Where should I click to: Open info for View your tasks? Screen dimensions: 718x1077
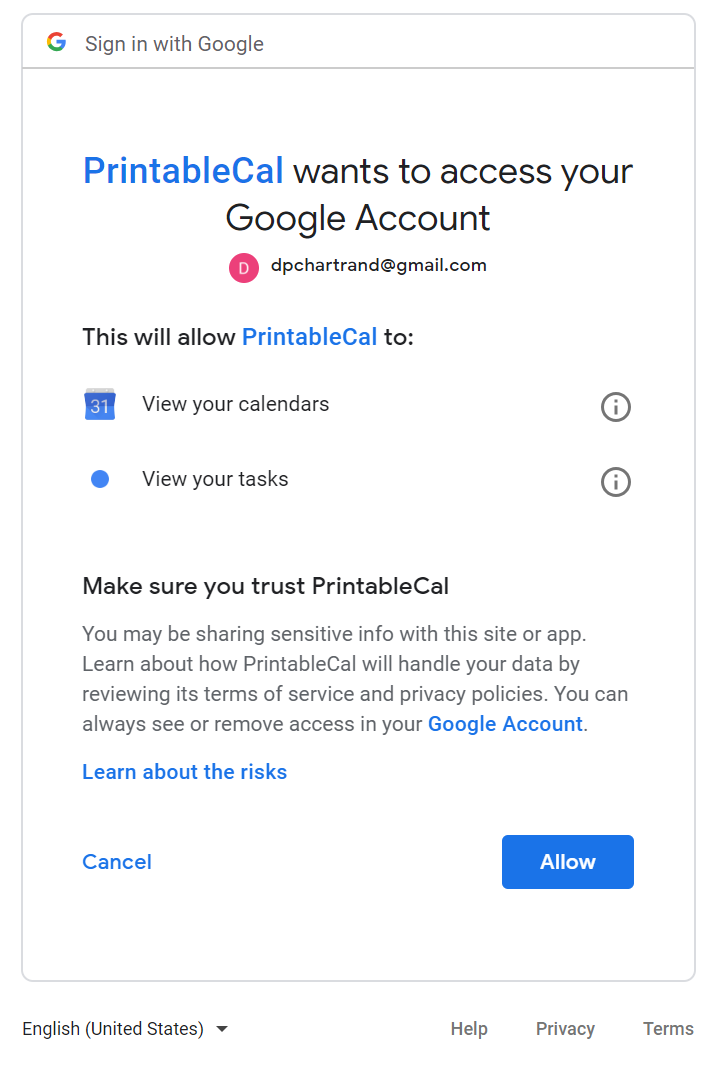(615, 482)
